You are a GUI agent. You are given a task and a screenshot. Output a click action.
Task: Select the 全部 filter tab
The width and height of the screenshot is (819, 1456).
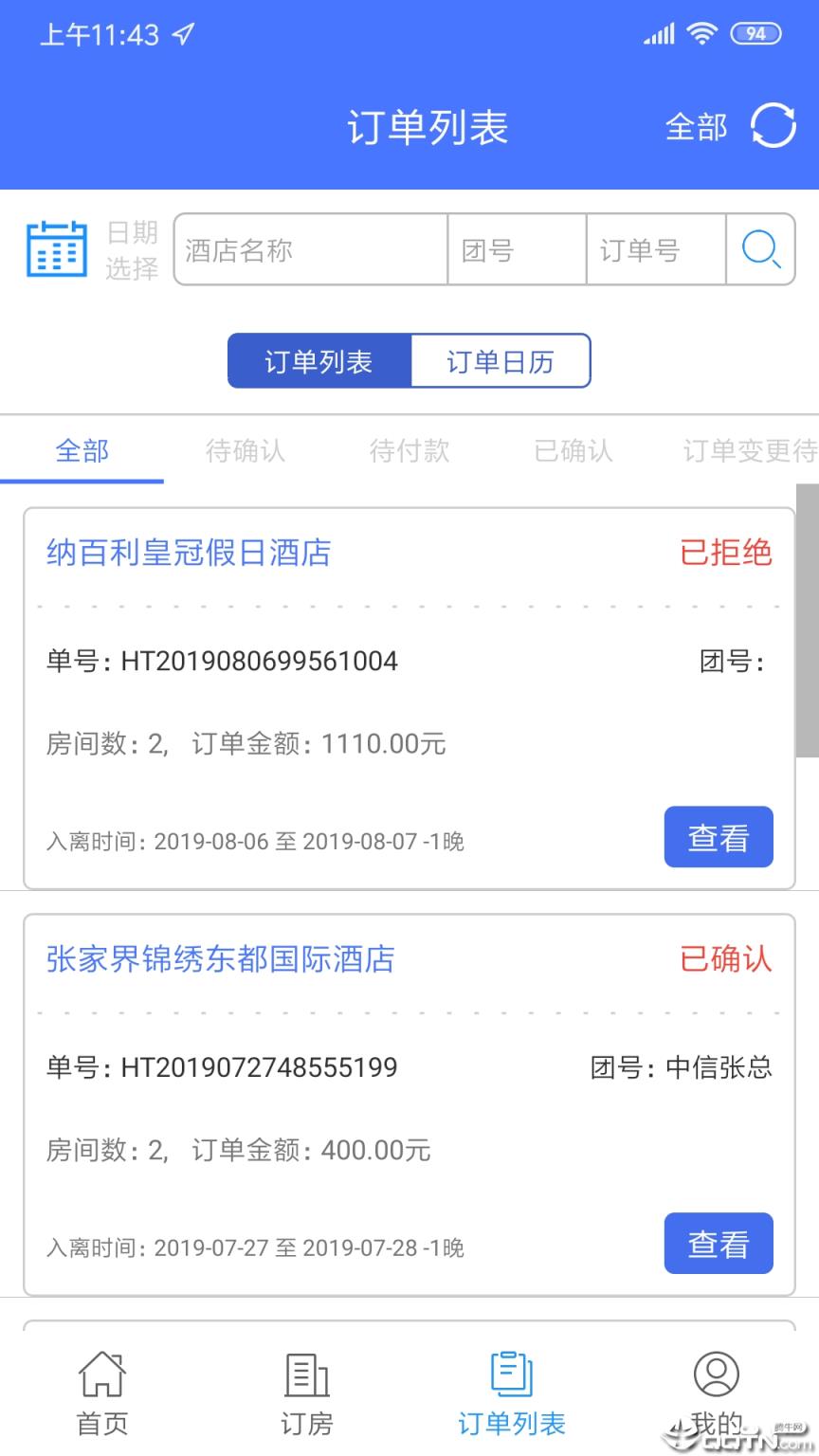(x=81, y=451)
